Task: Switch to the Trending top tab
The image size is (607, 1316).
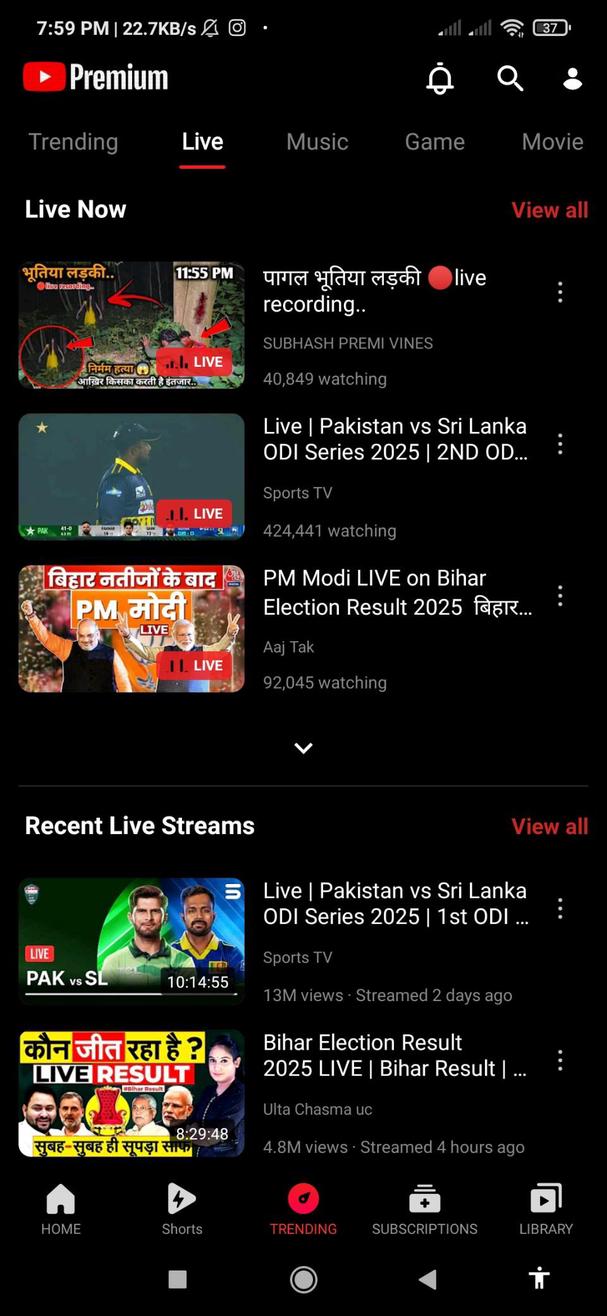Action: (73, 142)
